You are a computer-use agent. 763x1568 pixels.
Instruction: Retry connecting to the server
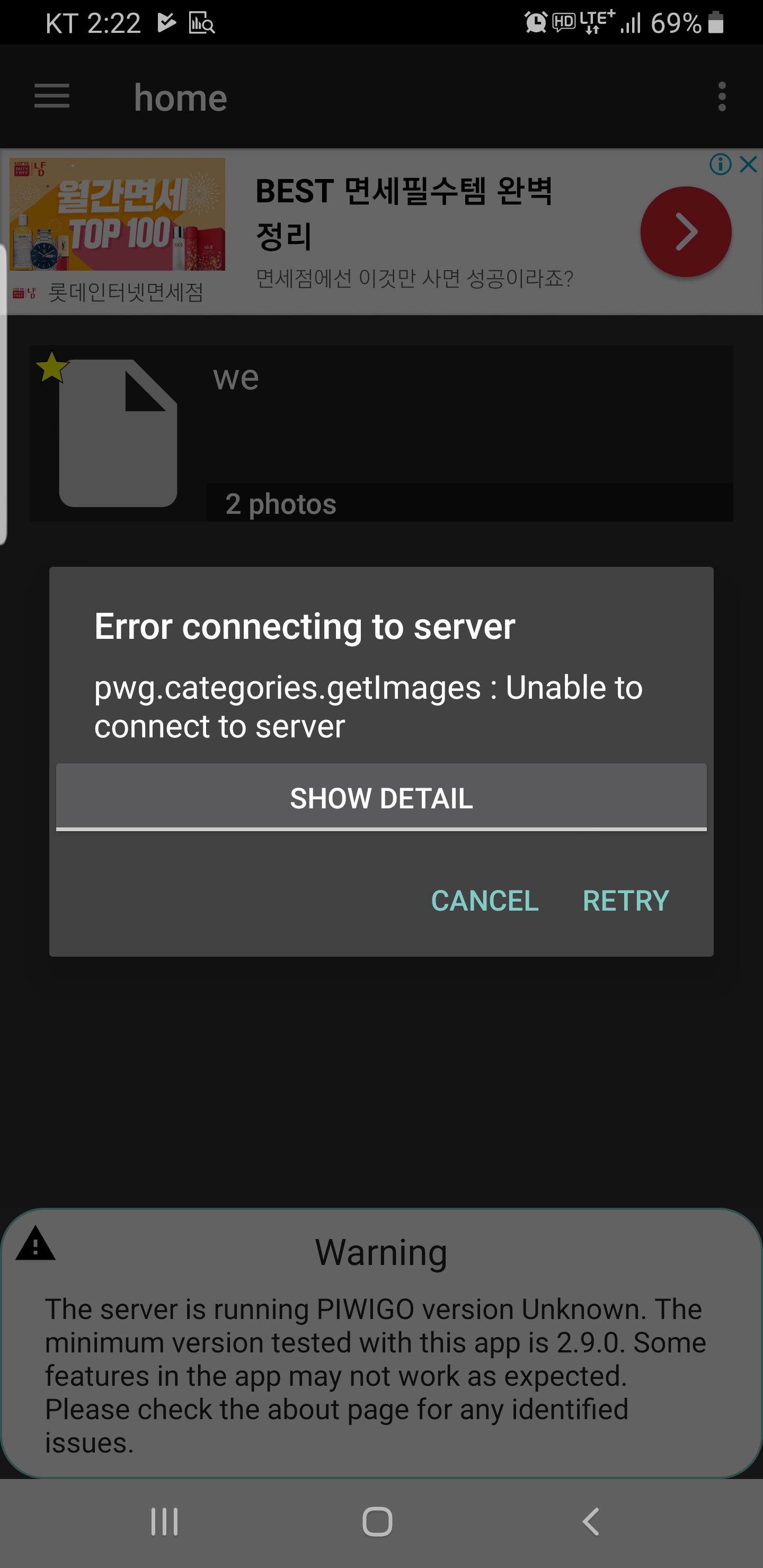[625, 901]
